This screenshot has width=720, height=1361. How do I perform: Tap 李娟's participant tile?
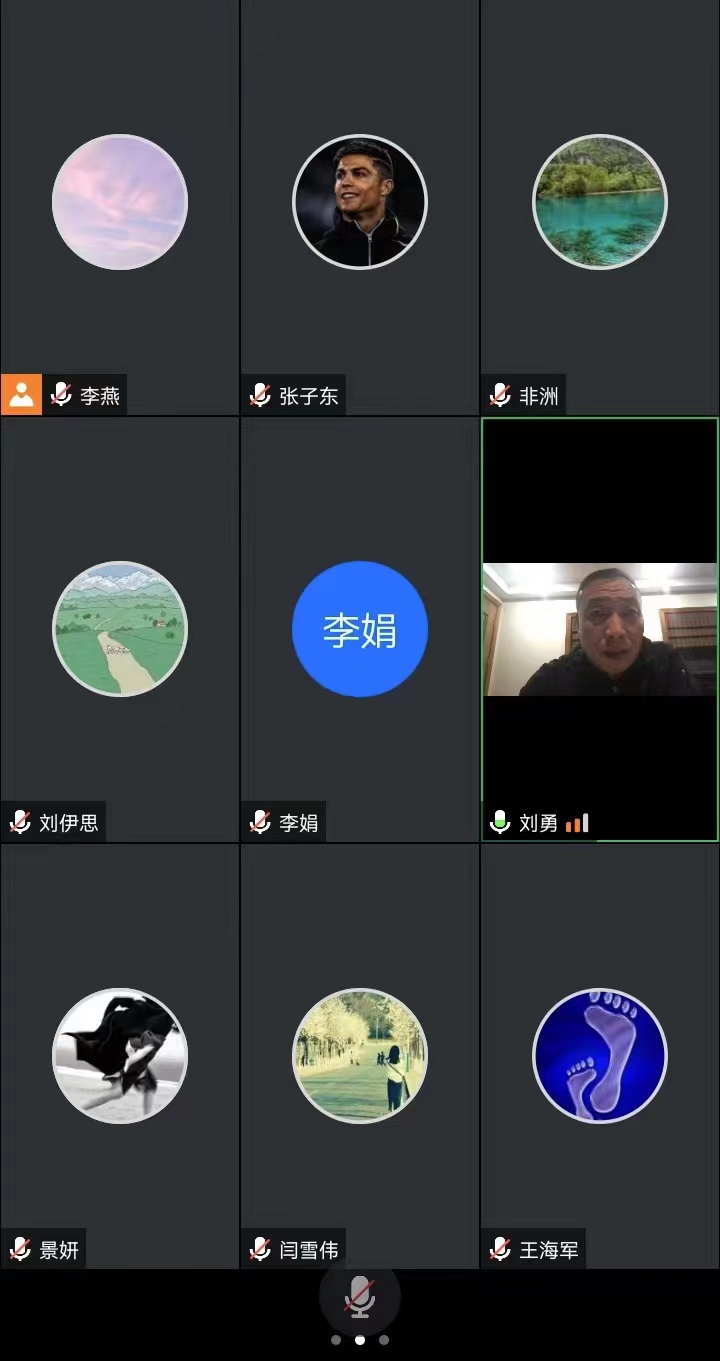[360, 629]
